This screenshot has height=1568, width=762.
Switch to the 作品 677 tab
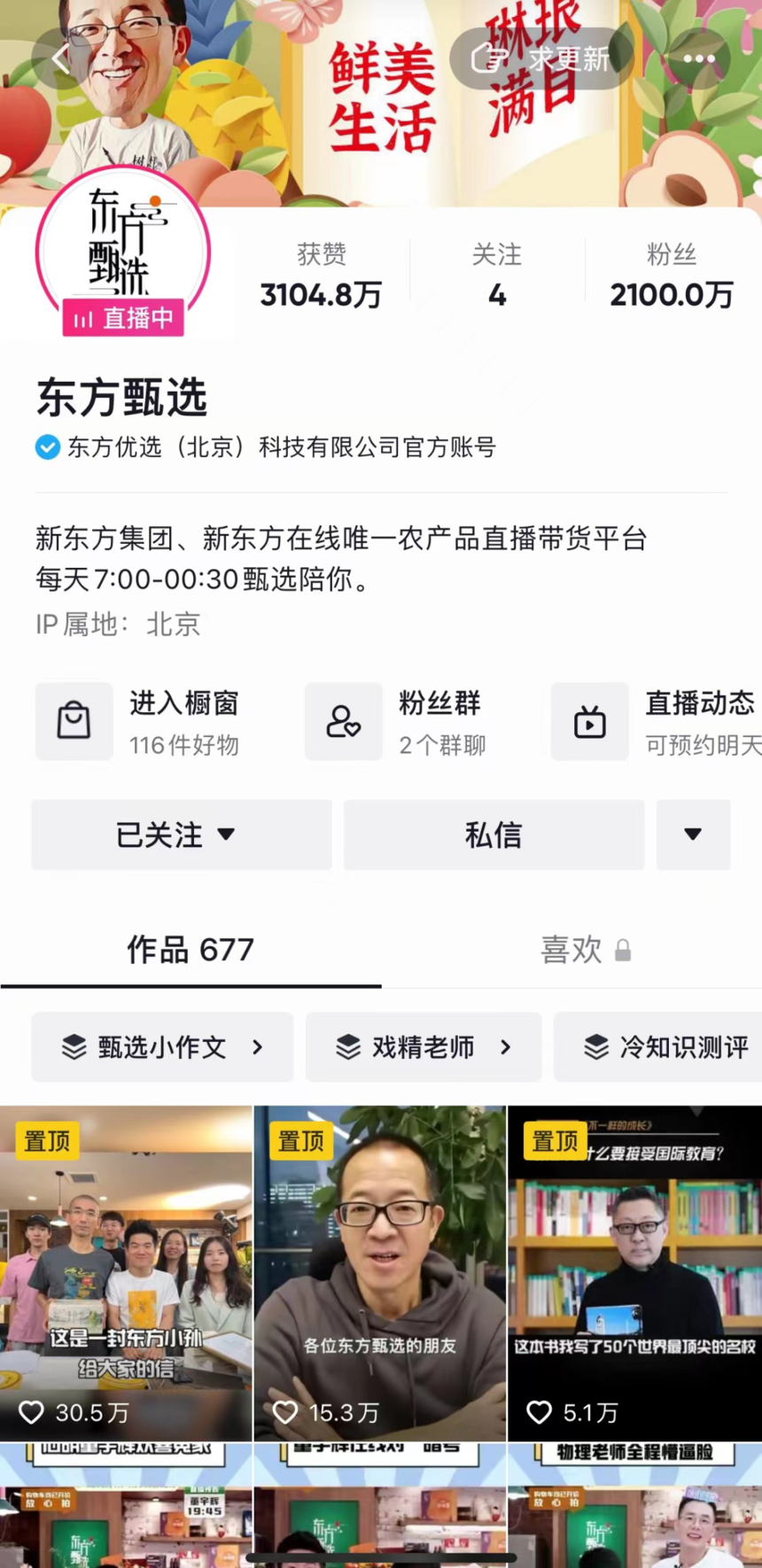pos(190,951)
